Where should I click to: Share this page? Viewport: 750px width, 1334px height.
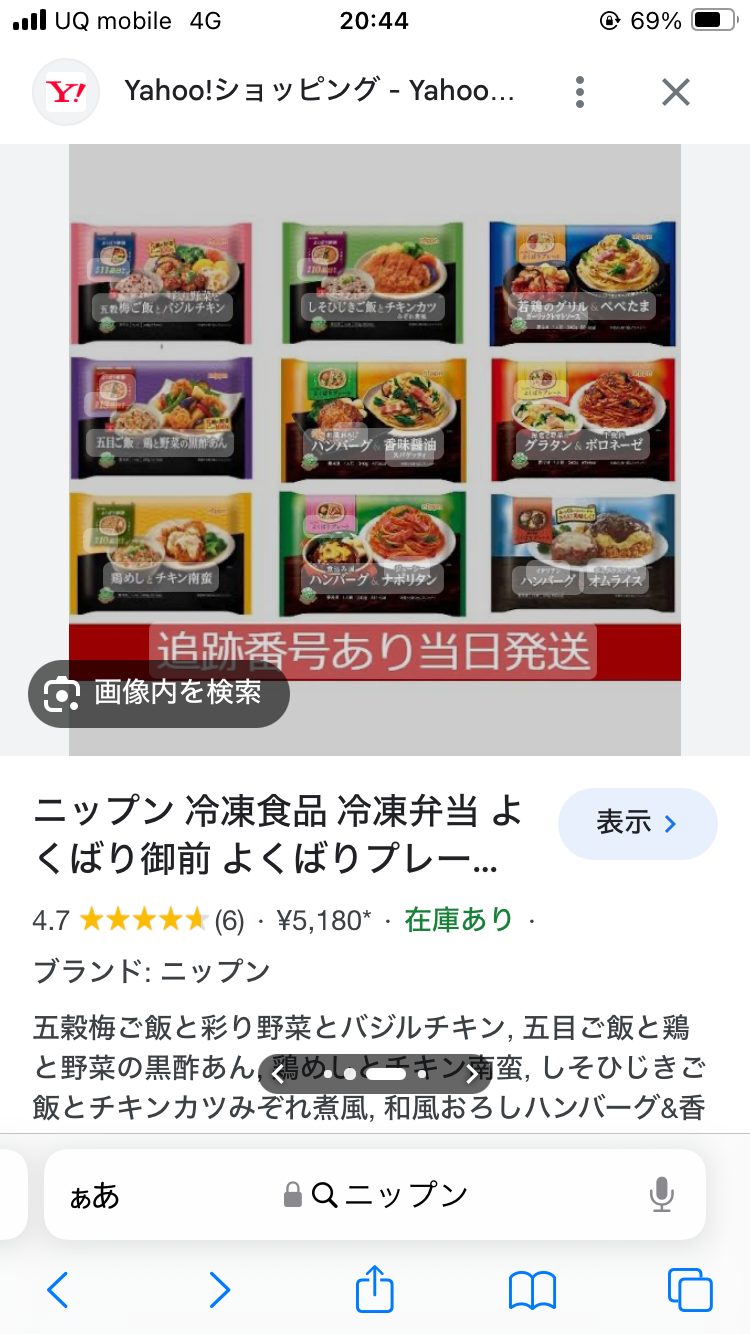coord(375,1288)
